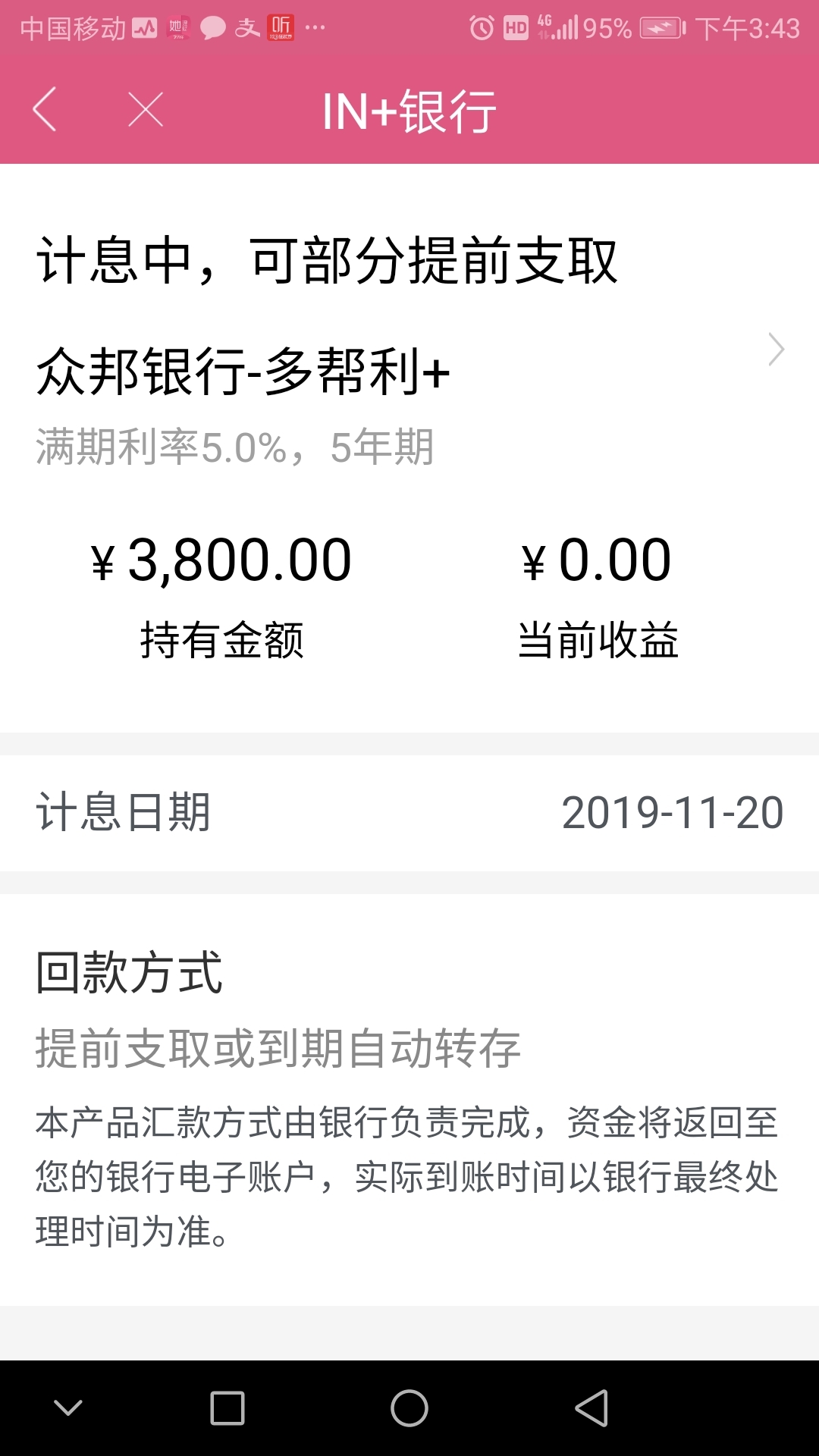Image resolution: width=819 pixels, height=1456 pixels.
Task: Tap the system back triangle
Action: click(591, 1408)
